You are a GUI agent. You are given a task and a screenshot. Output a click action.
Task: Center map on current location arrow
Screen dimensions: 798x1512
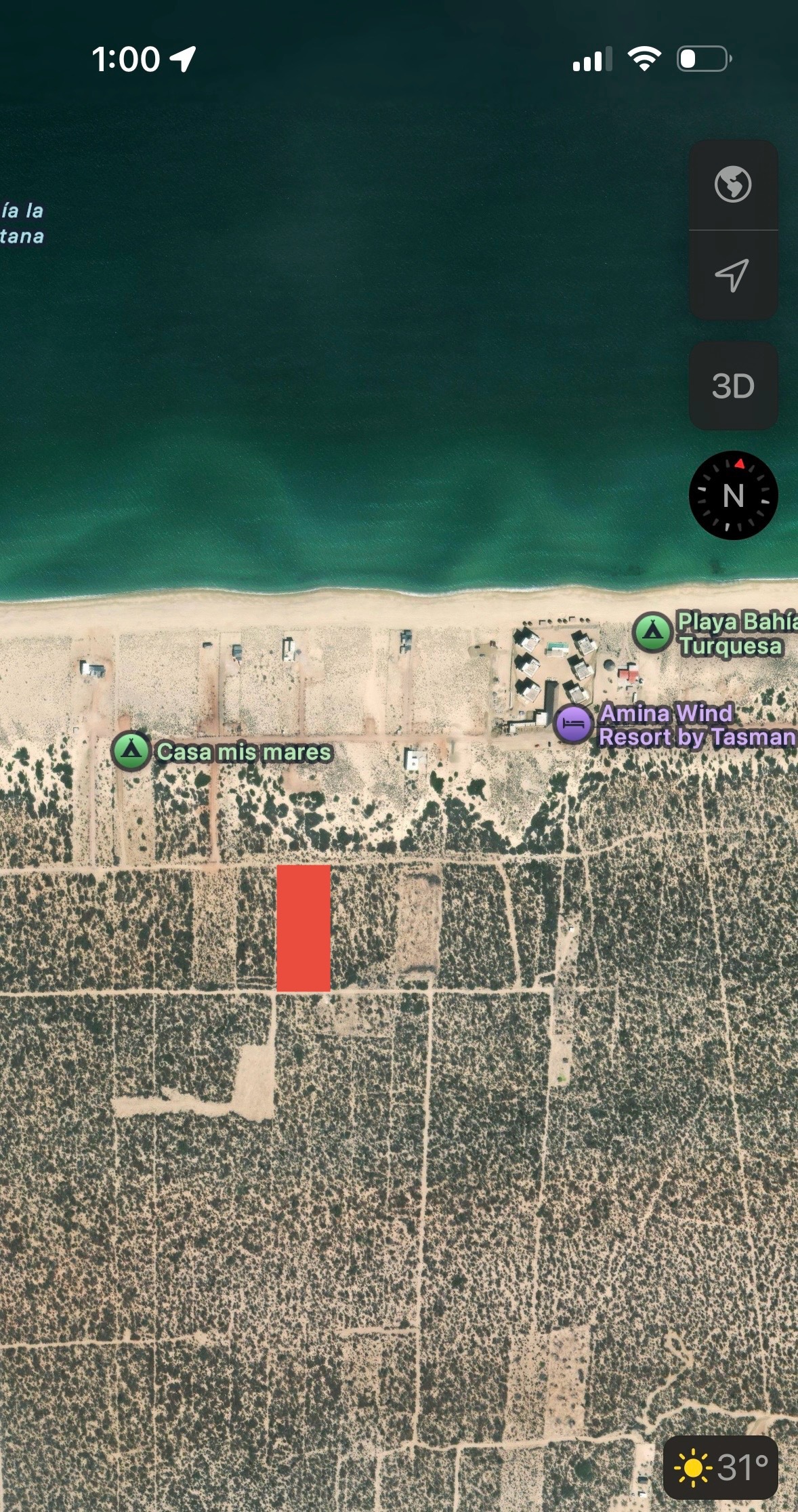[x=733, y=275]
